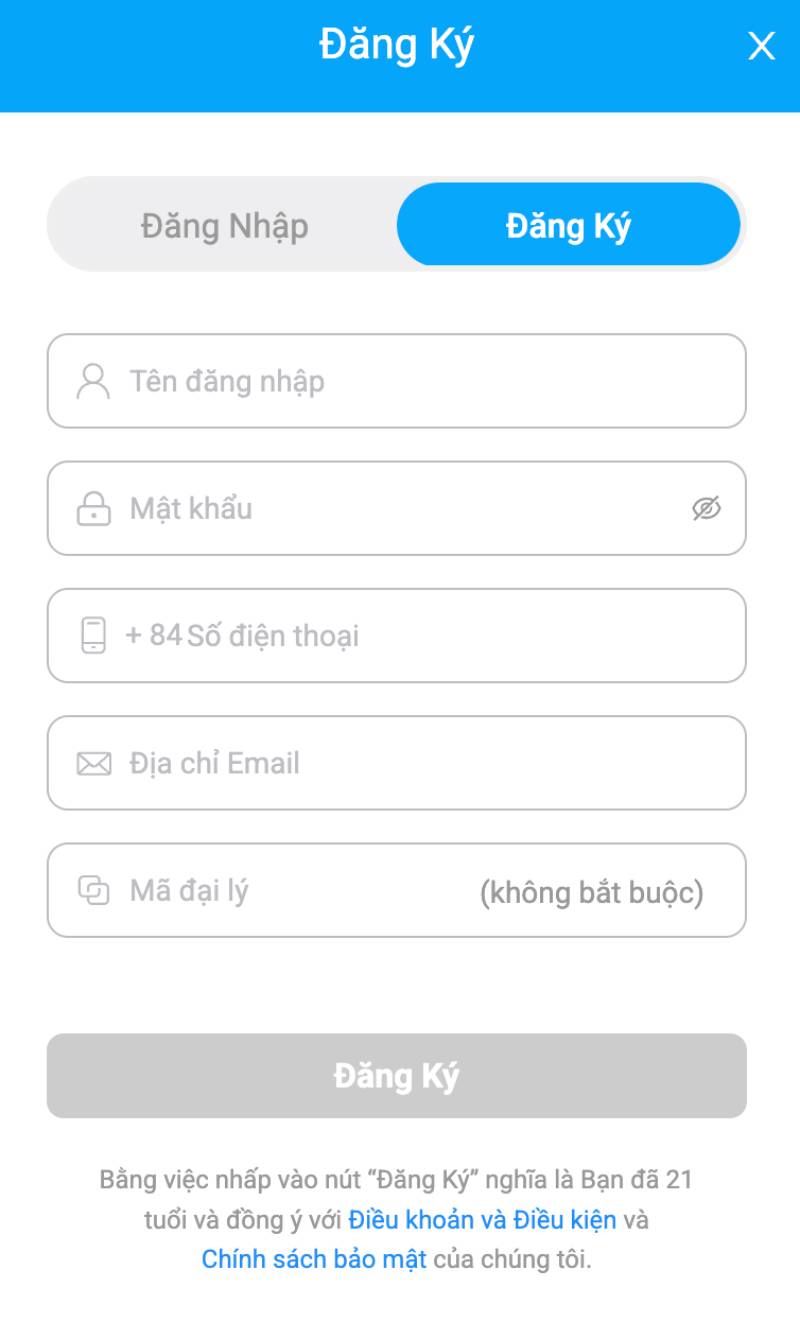Viewport: 800px width, 1322px height.
Task: Click the padlock icon beside Mật khẩu
Action: 94,508
